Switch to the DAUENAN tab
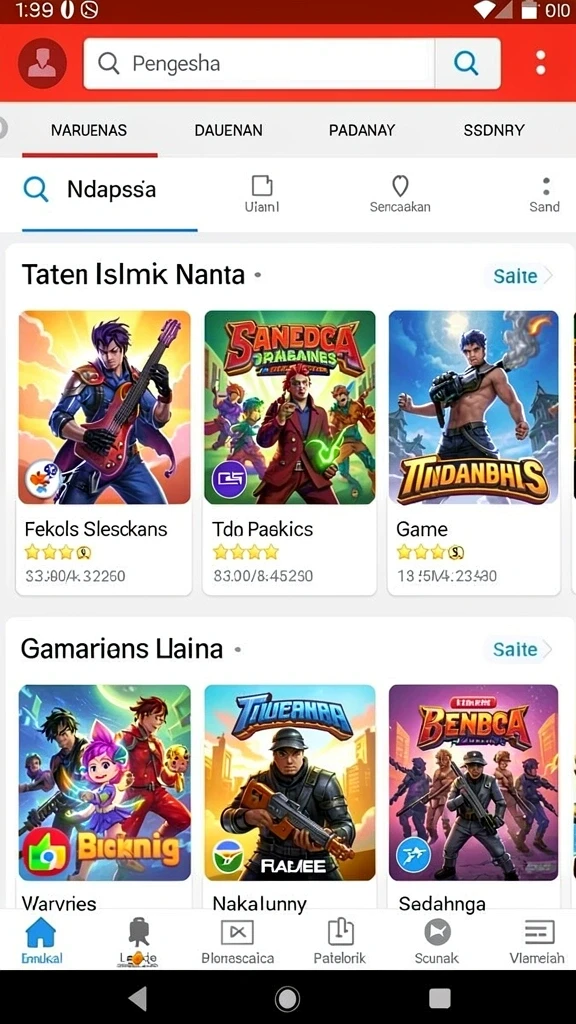 click(x=229, y=130)
